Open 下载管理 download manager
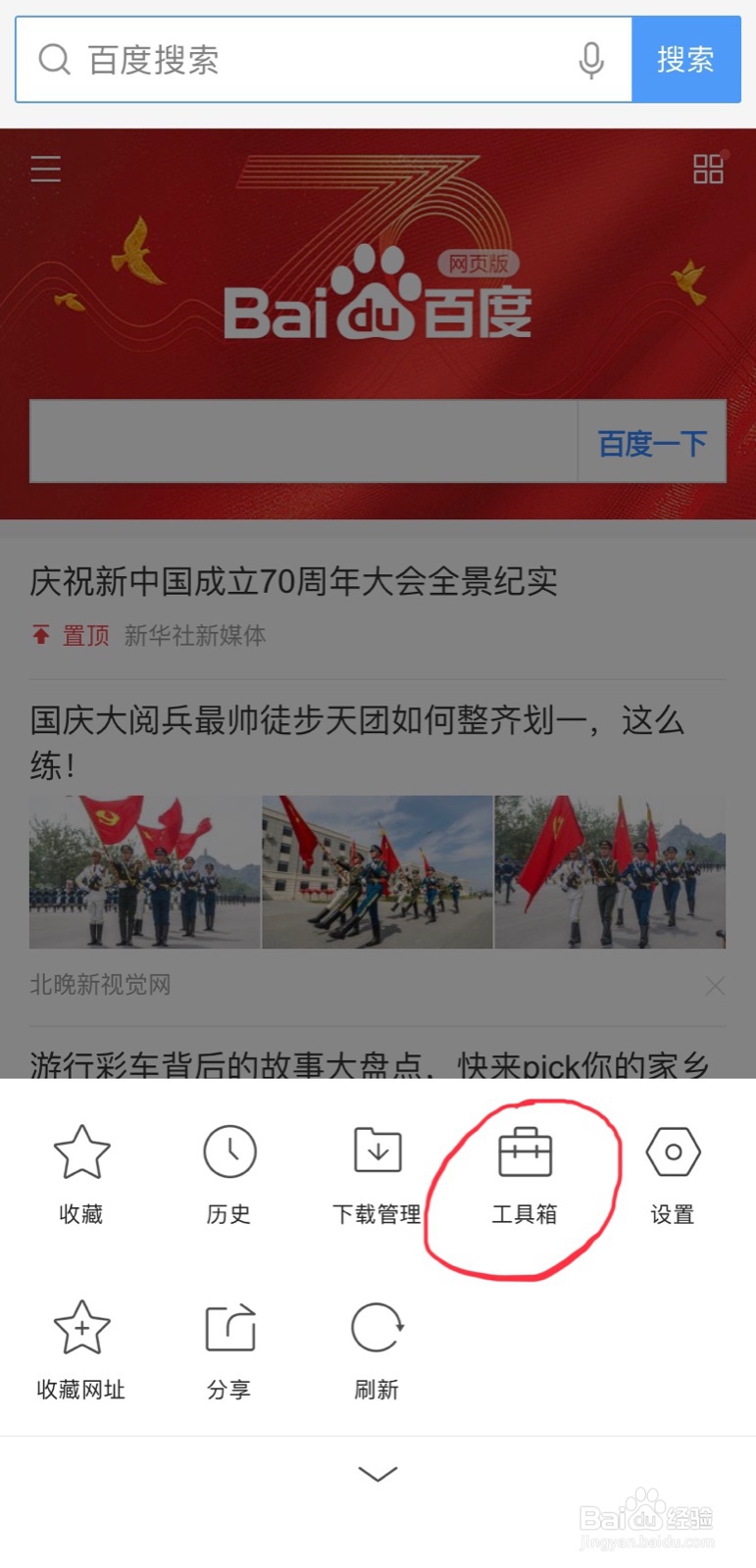 (x=376, y=1172)
